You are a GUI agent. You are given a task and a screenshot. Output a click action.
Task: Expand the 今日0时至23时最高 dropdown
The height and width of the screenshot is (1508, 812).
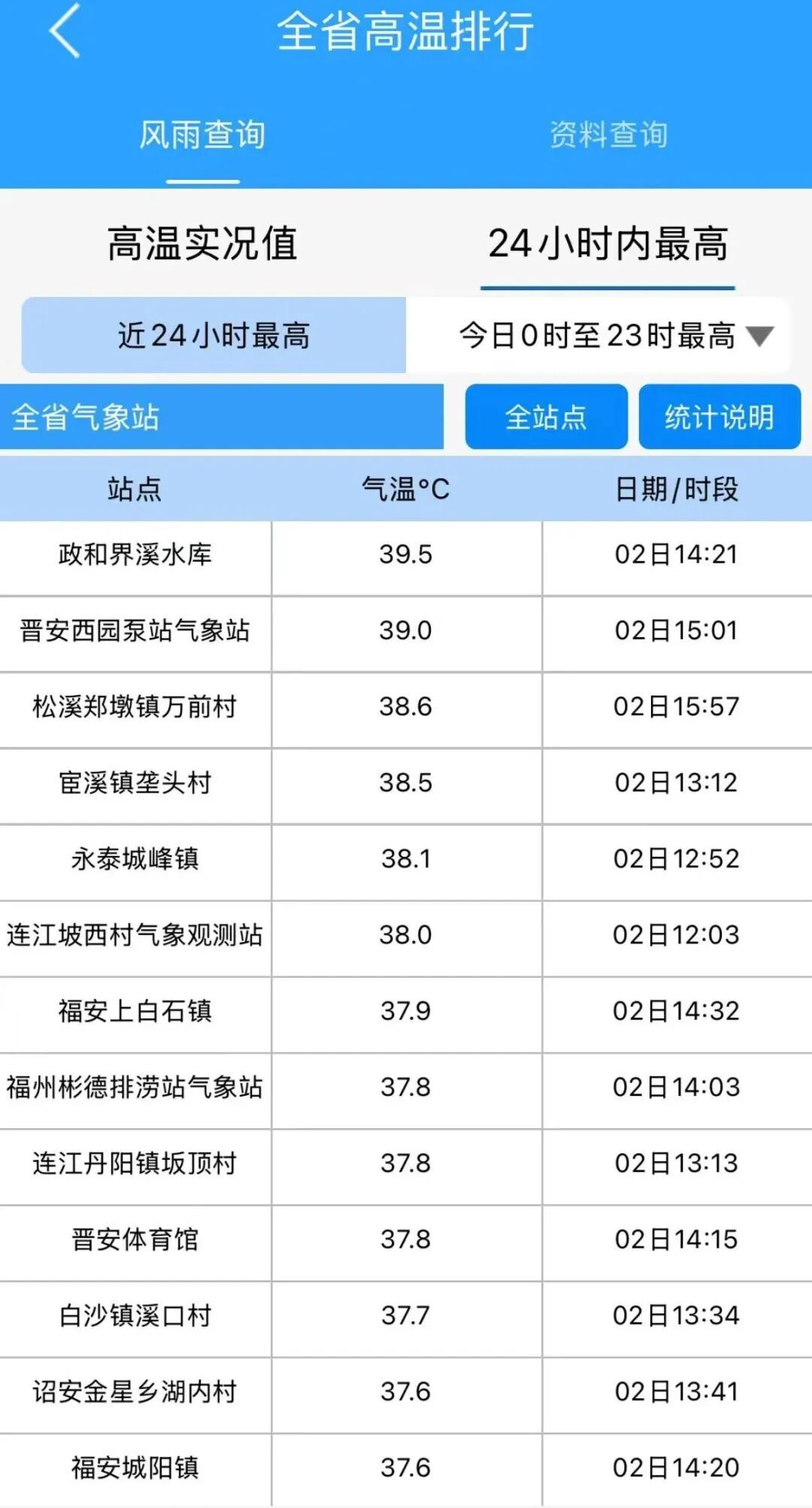[598, 335]
